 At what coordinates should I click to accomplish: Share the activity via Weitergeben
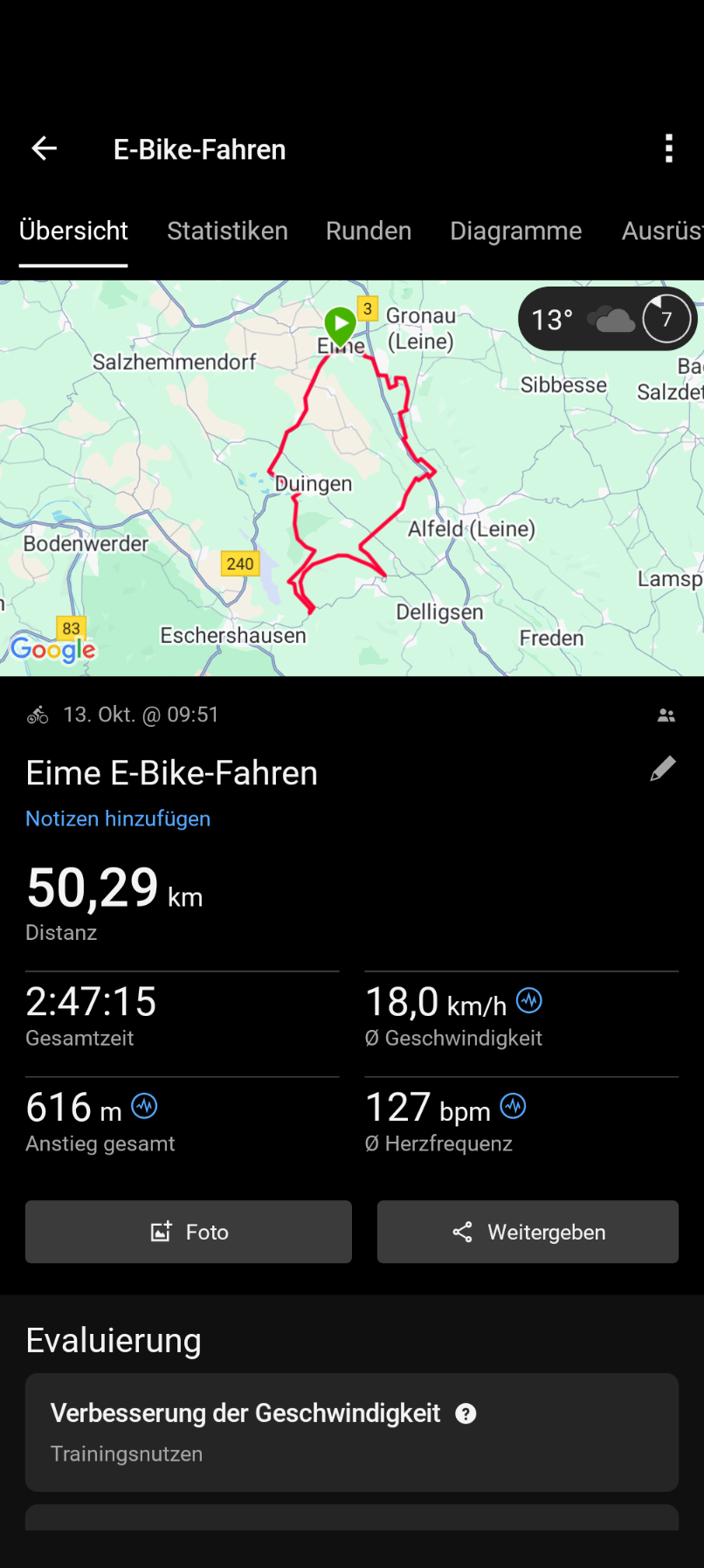point(528,1232)
